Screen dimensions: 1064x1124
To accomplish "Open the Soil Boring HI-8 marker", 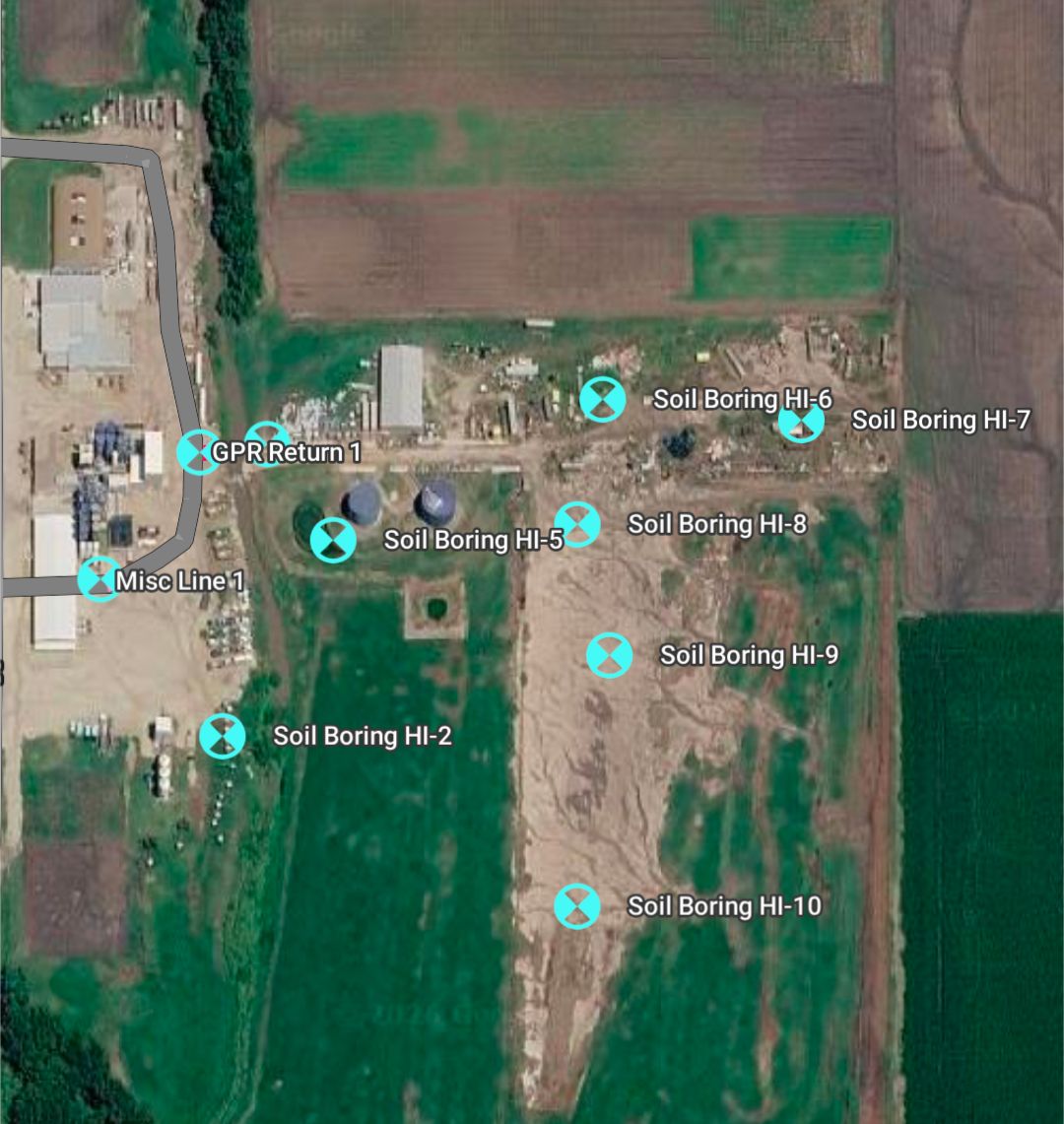I will coord(577,524).
